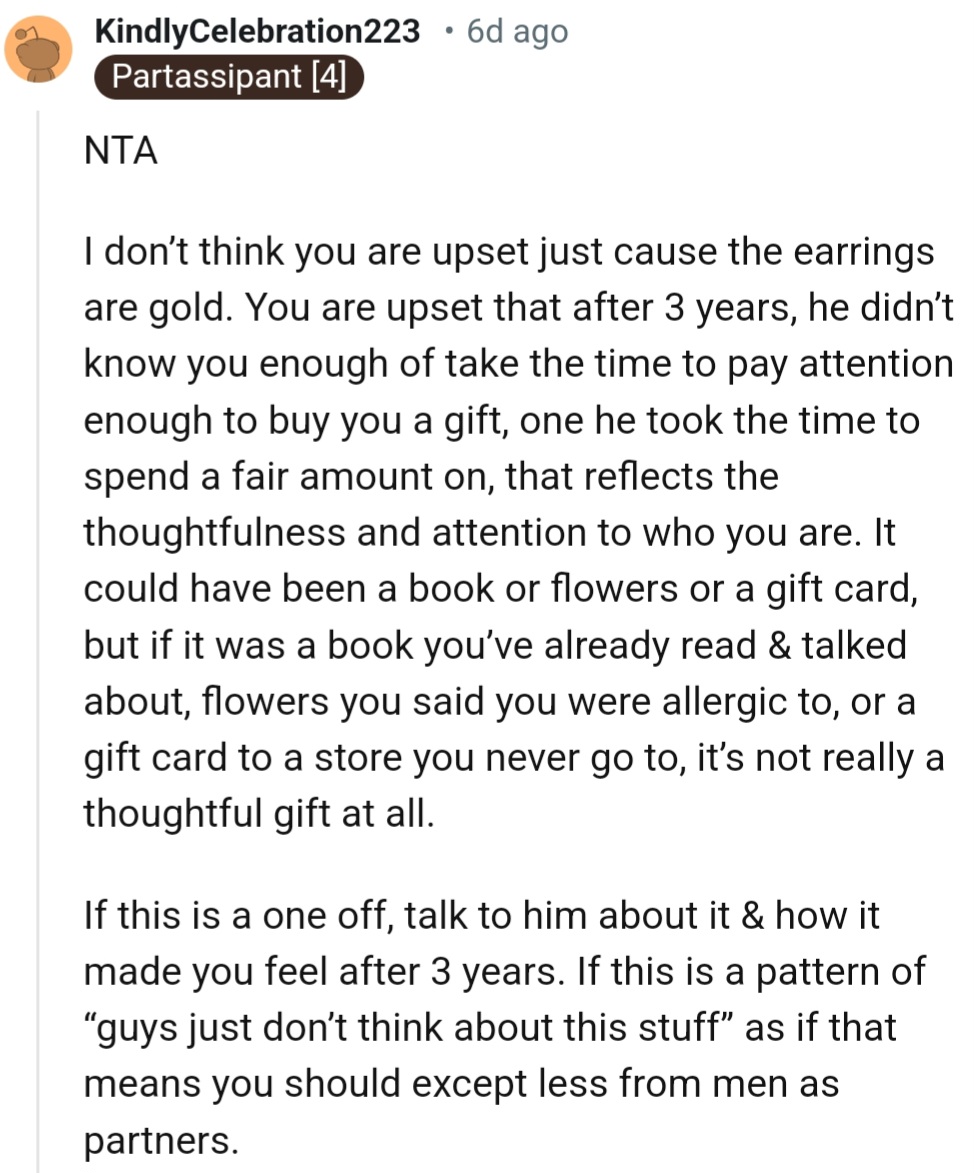Viewport: 974px width, 1173px height.
Task: Collapse the comment via thread line
Action: point(39,640)
